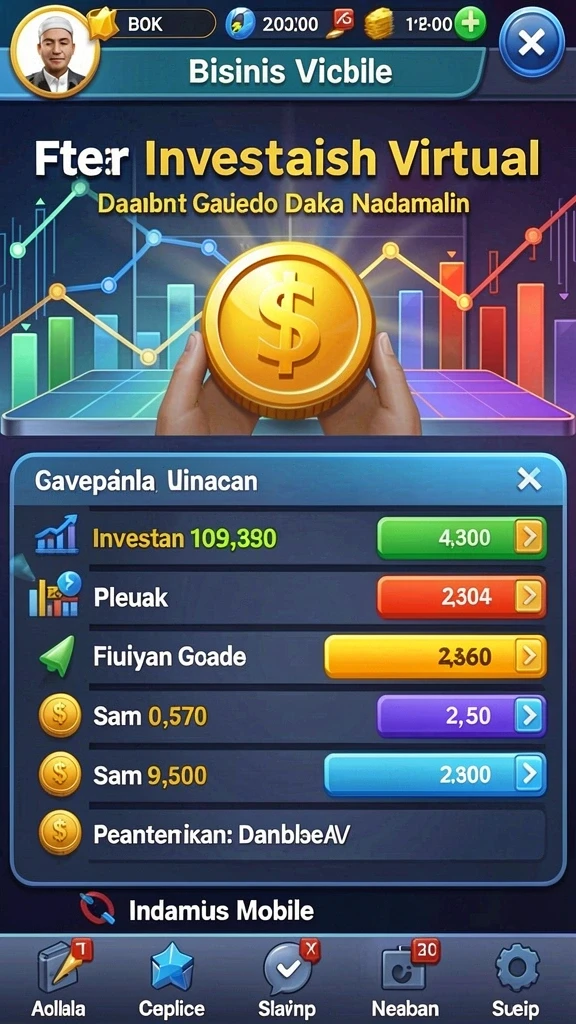Tap the green plus to add coins

pos(470,25)
